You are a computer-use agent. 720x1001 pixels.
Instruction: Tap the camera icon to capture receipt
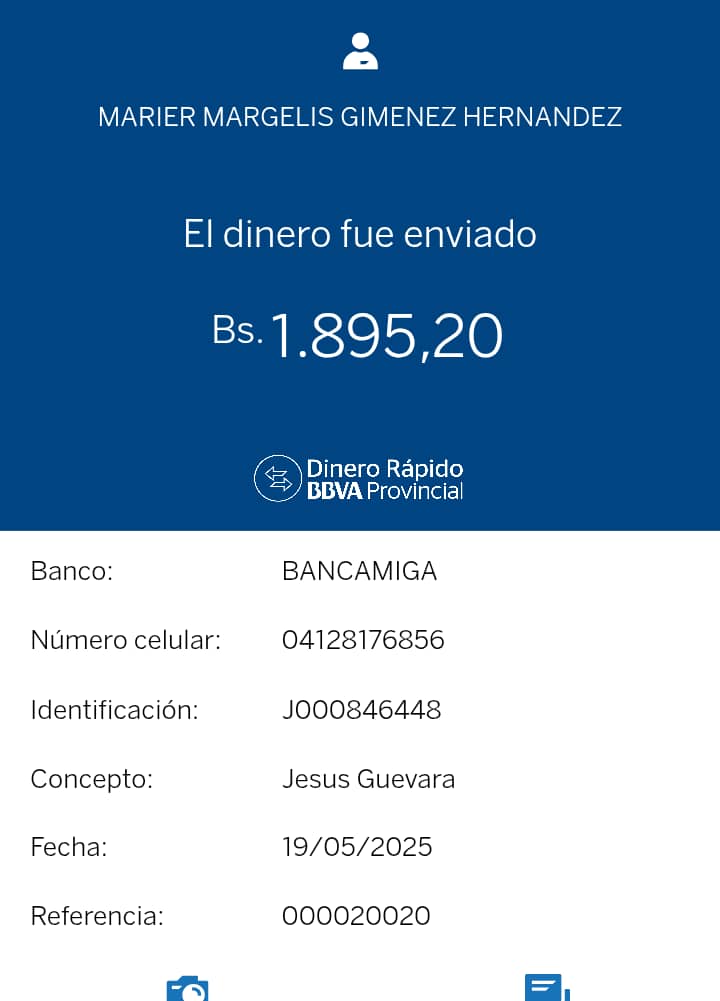coord(187,989)
